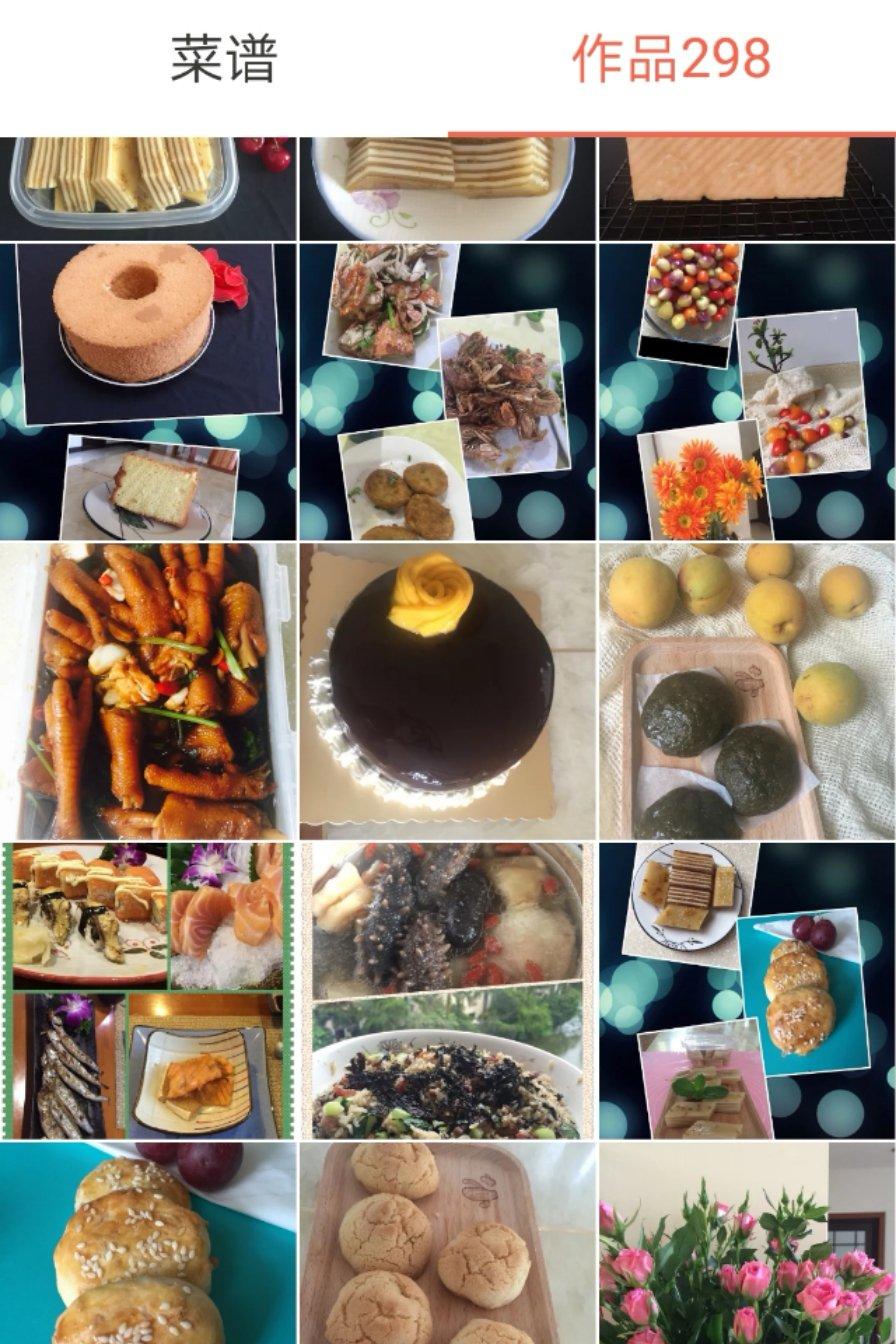View the sushi and sashimi collage
Image resolution: width=896 pixels, height=1344 pixels.
coord(148,991)
